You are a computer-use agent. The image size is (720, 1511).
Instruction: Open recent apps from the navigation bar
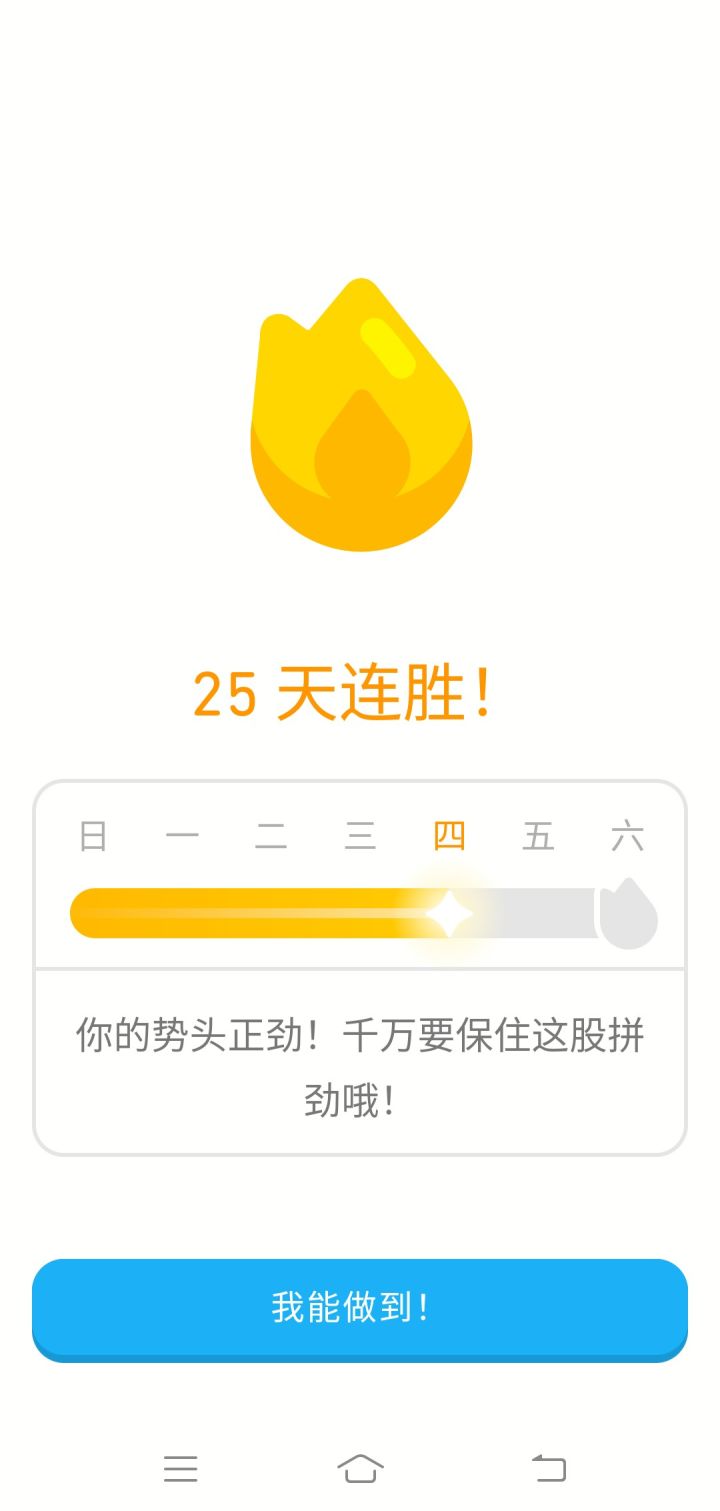tap(180, 1467)
